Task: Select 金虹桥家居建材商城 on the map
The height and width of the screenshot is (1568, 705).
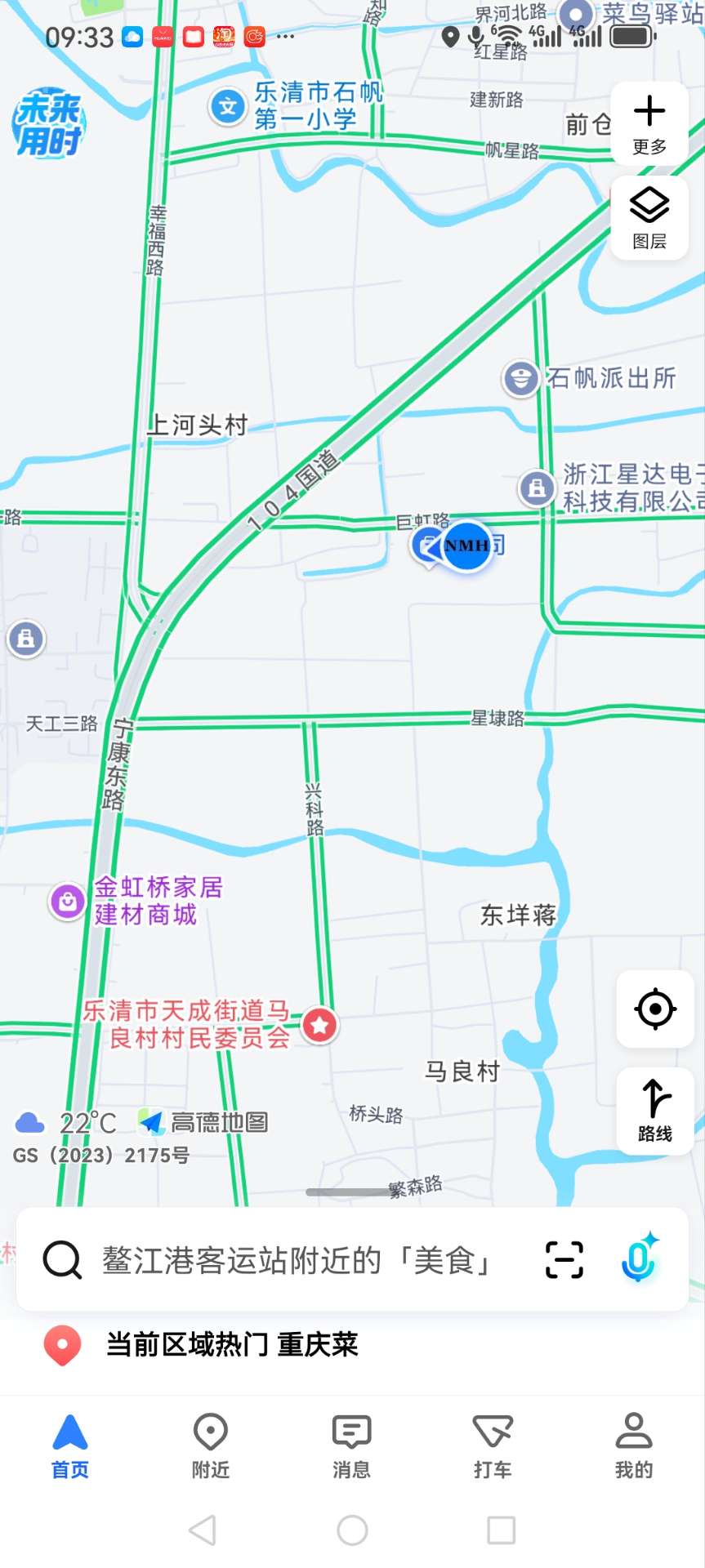Action: [68, 902]
